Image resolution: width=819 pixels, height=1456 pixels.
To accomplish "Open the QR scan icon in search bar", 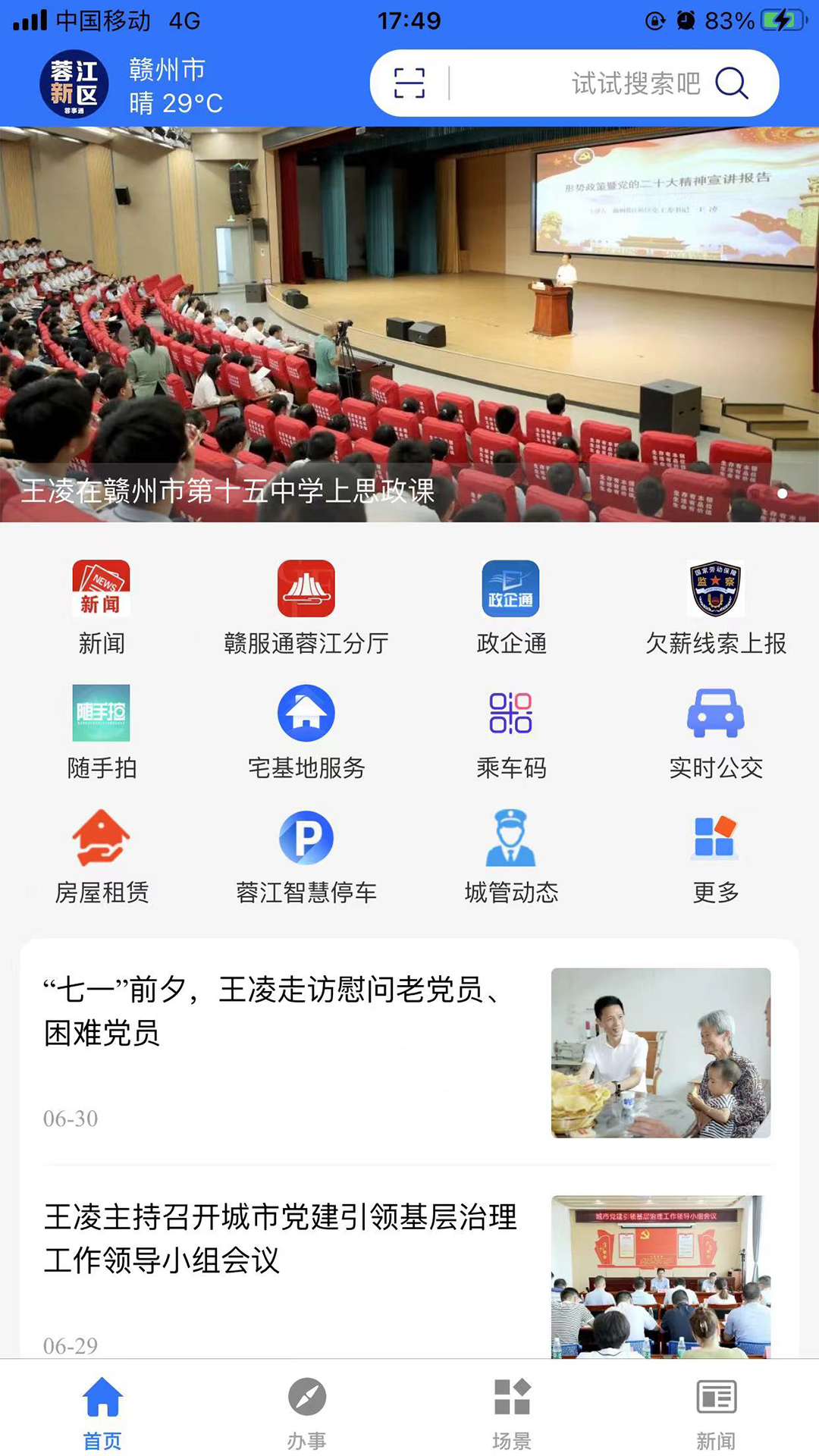I will click(409, 83).
